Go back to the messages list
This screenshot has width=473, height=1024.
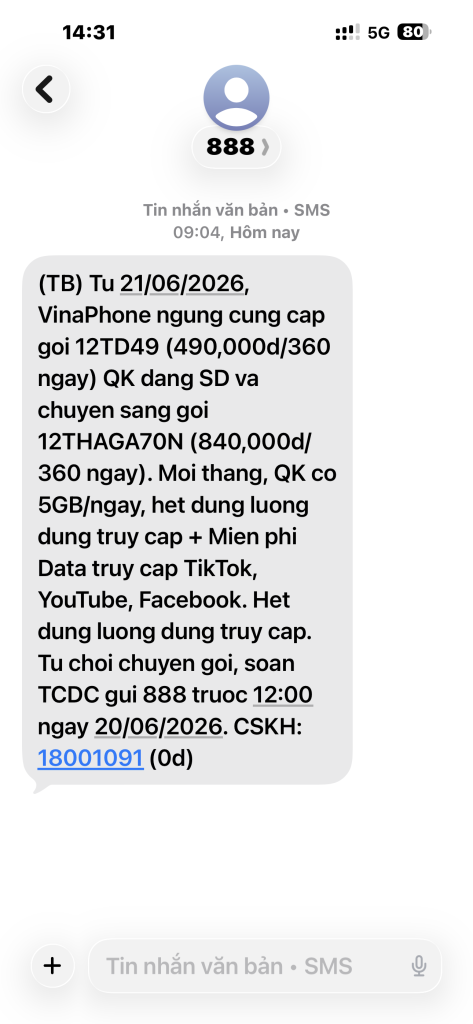(46, 89)
